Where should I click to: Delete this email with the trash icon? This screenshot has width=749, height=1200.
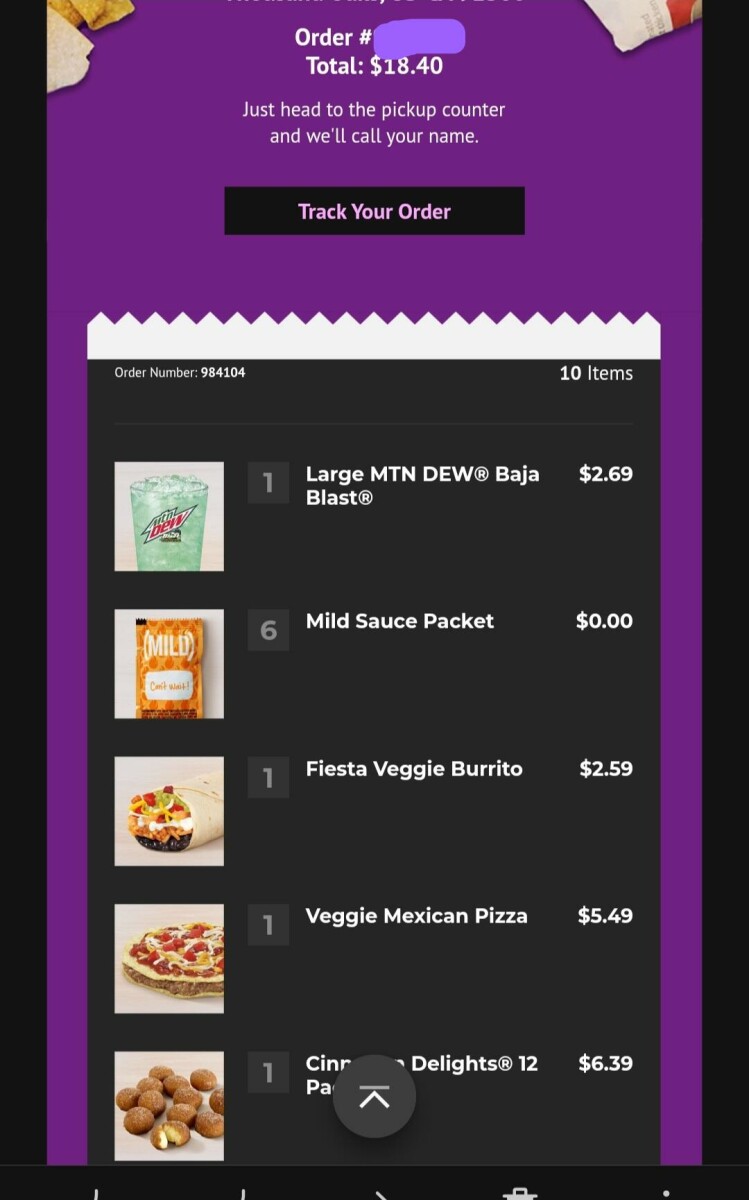(520, 1192)
